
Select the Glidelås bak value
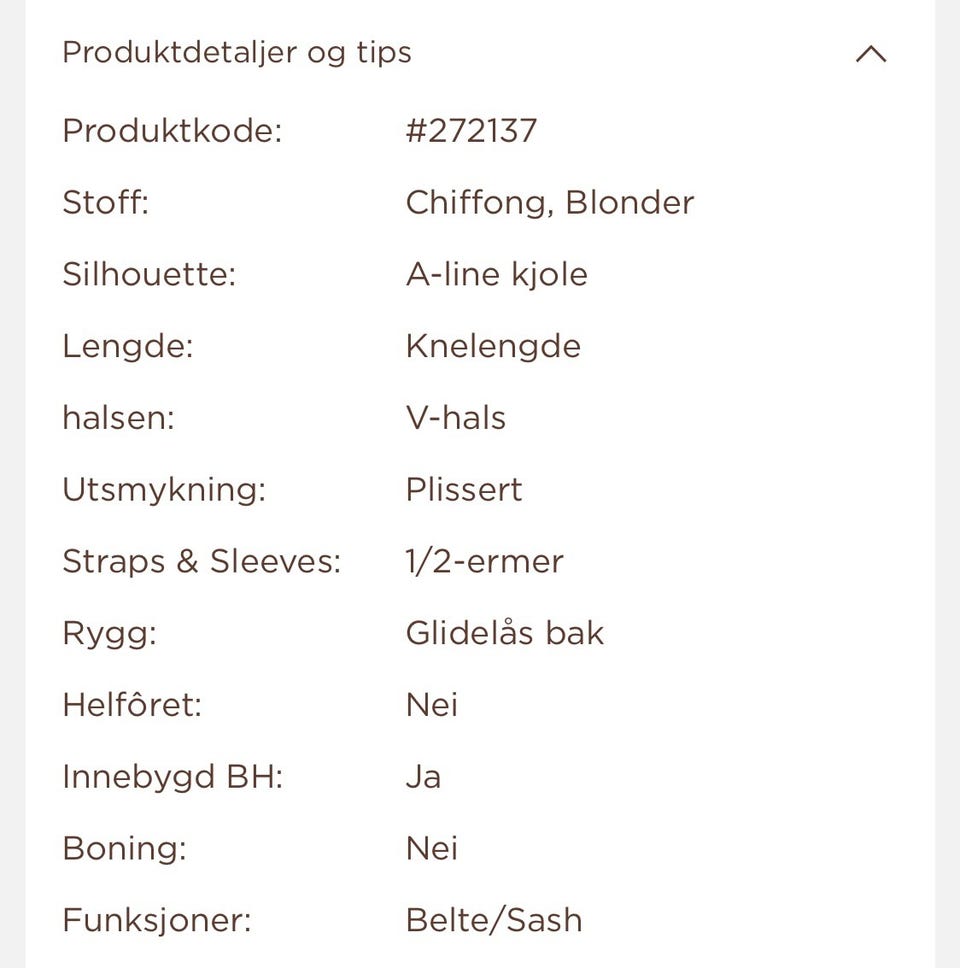coord(504,633)
